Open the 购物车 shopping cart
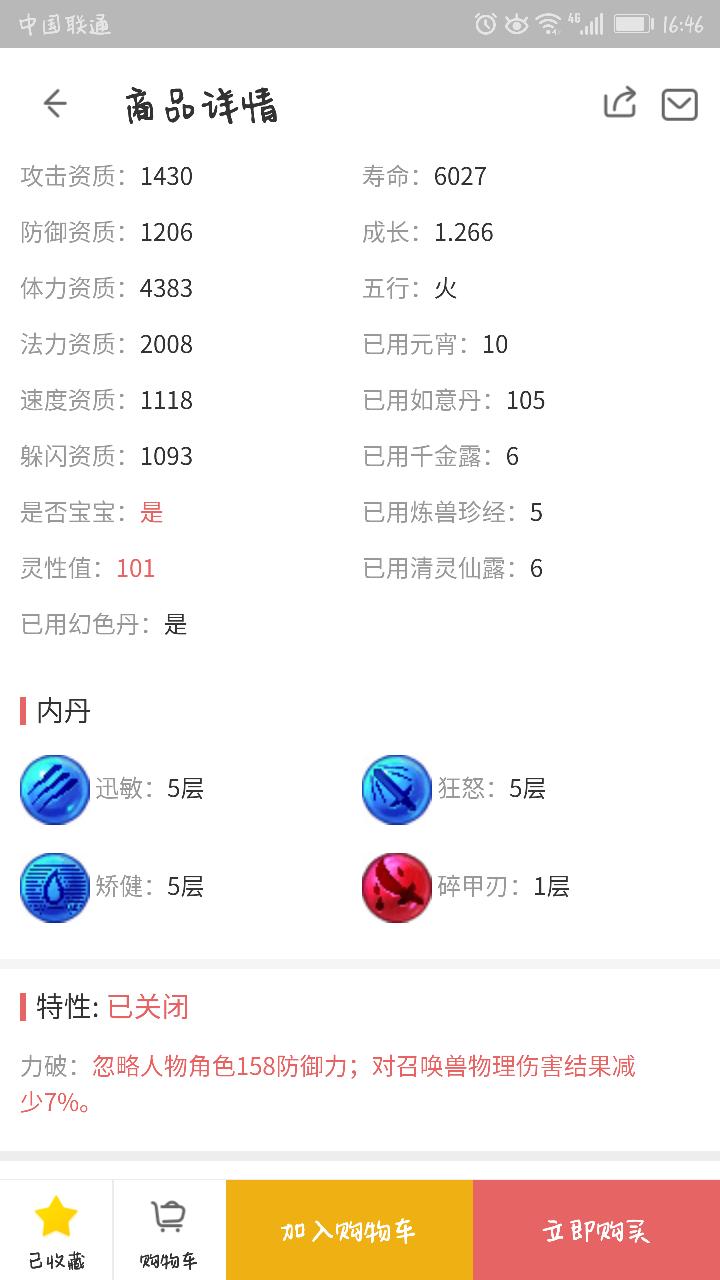 click(x=169, y=1230)
